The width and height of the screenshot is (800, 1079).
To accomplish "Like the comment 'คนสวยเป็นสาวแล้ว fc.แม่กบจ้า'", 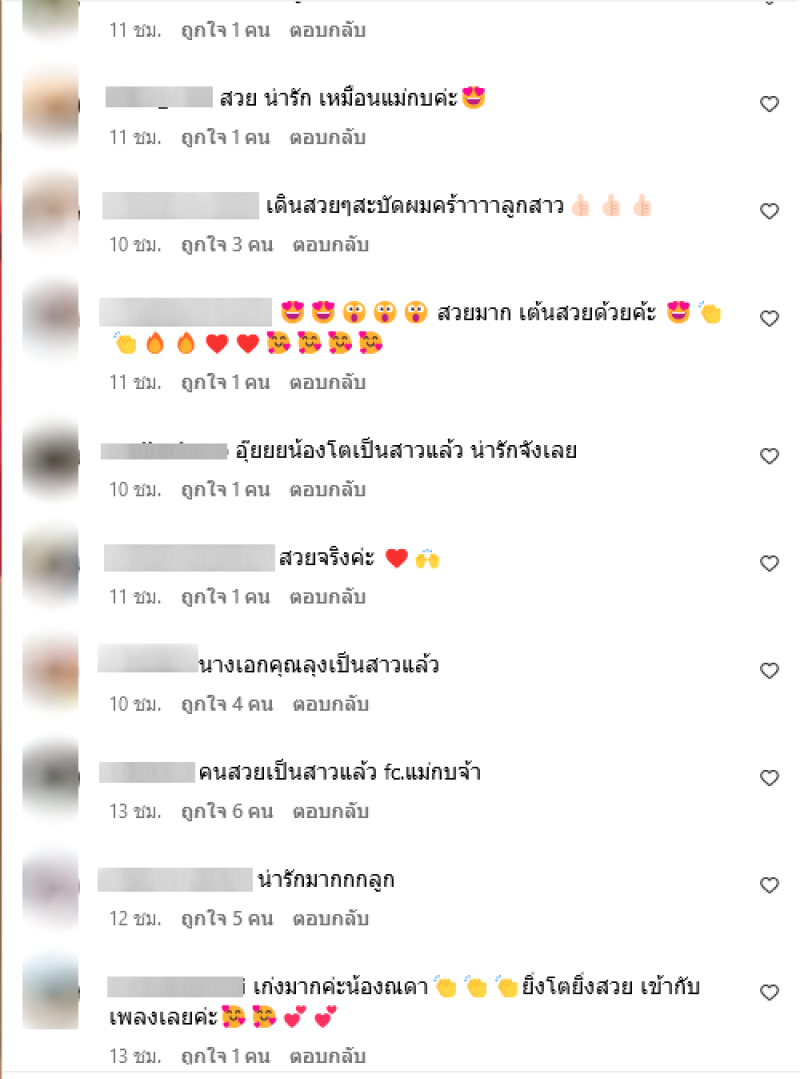I will 769,778.
